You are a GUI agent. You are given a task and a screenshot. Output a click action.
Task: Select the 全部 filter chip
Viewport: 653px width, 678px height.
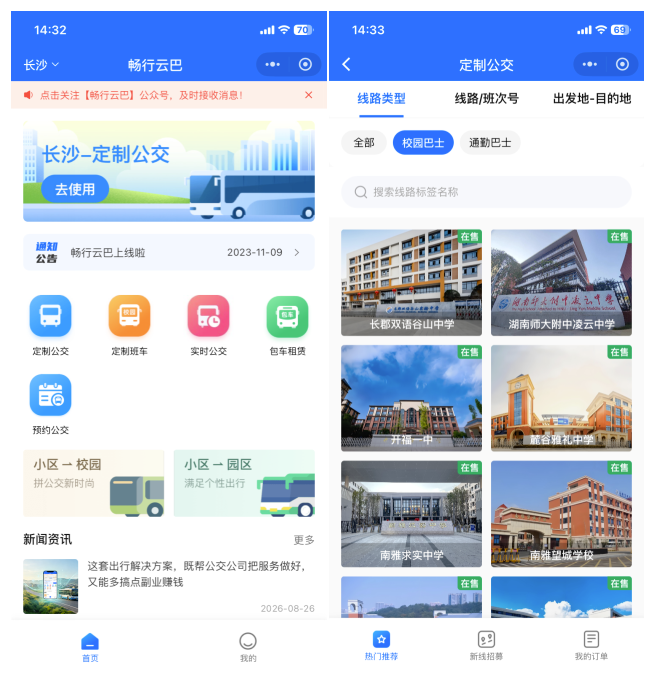point(364,143)
